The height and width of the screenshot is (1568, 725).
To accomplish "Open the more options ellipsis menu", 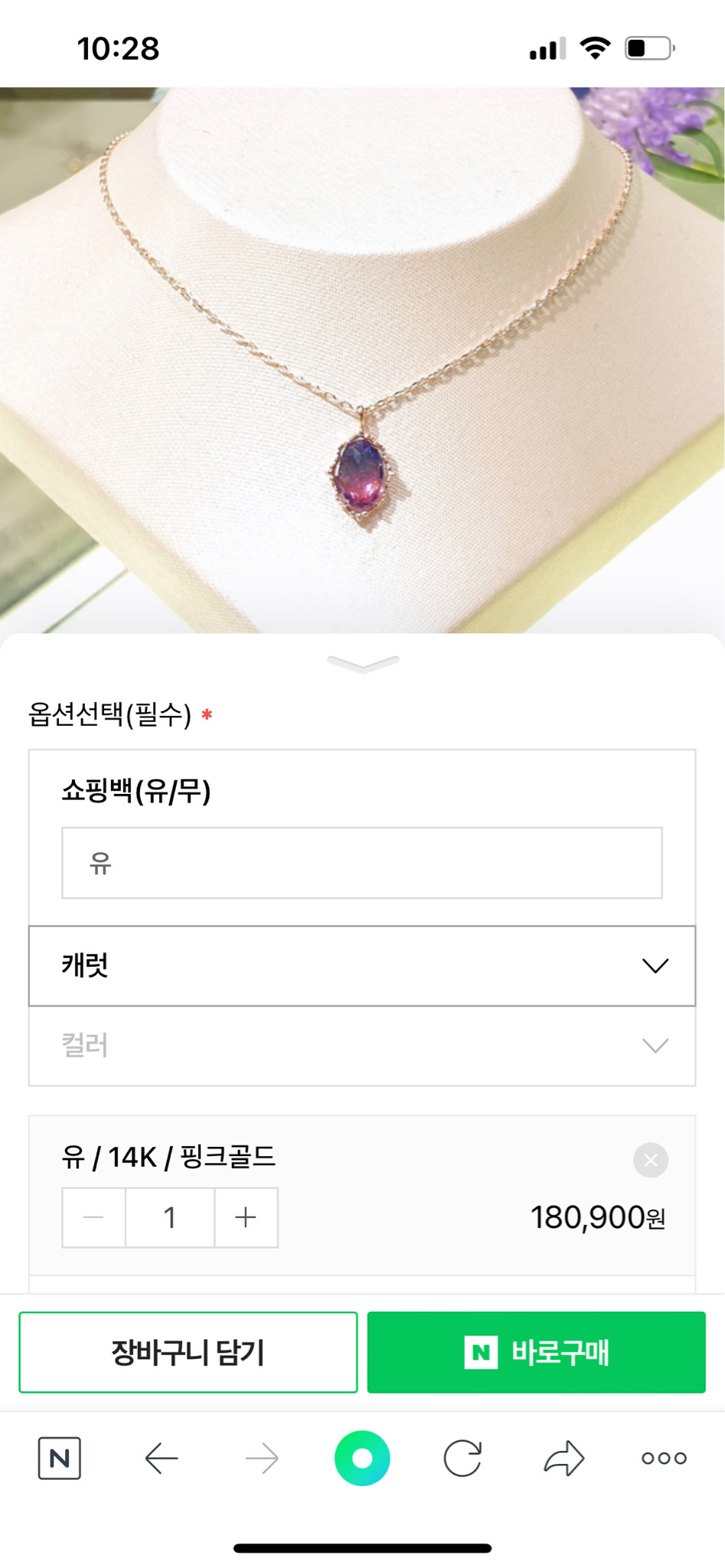I will (x=663, y=1459).
